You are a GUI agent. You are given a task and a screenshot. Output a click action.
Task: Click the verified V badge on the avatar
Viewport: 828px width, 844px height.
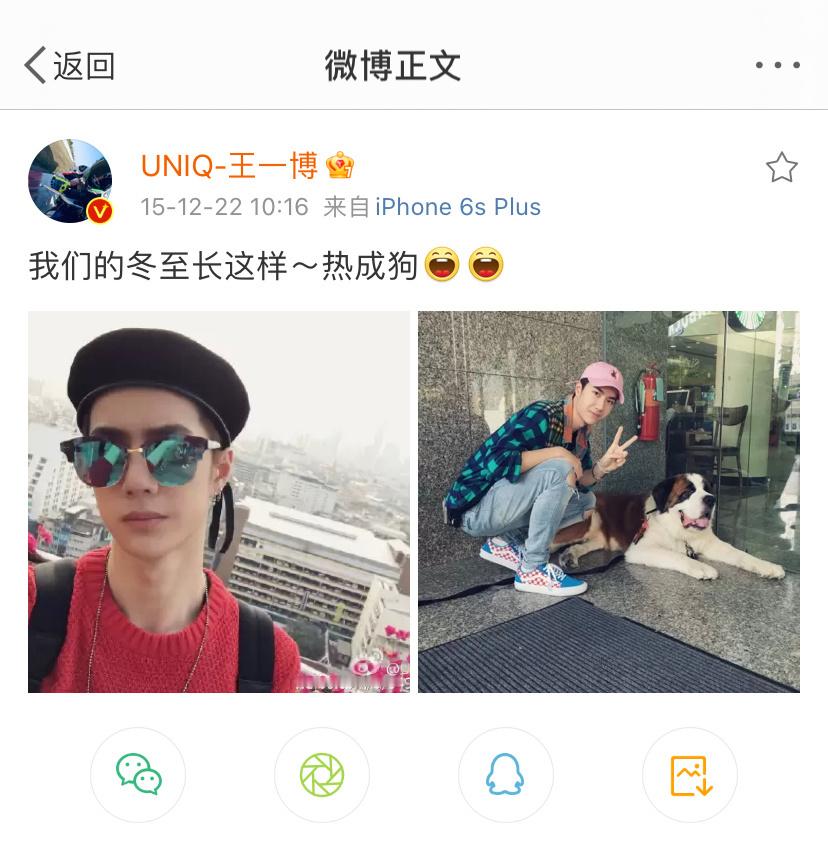98,211
